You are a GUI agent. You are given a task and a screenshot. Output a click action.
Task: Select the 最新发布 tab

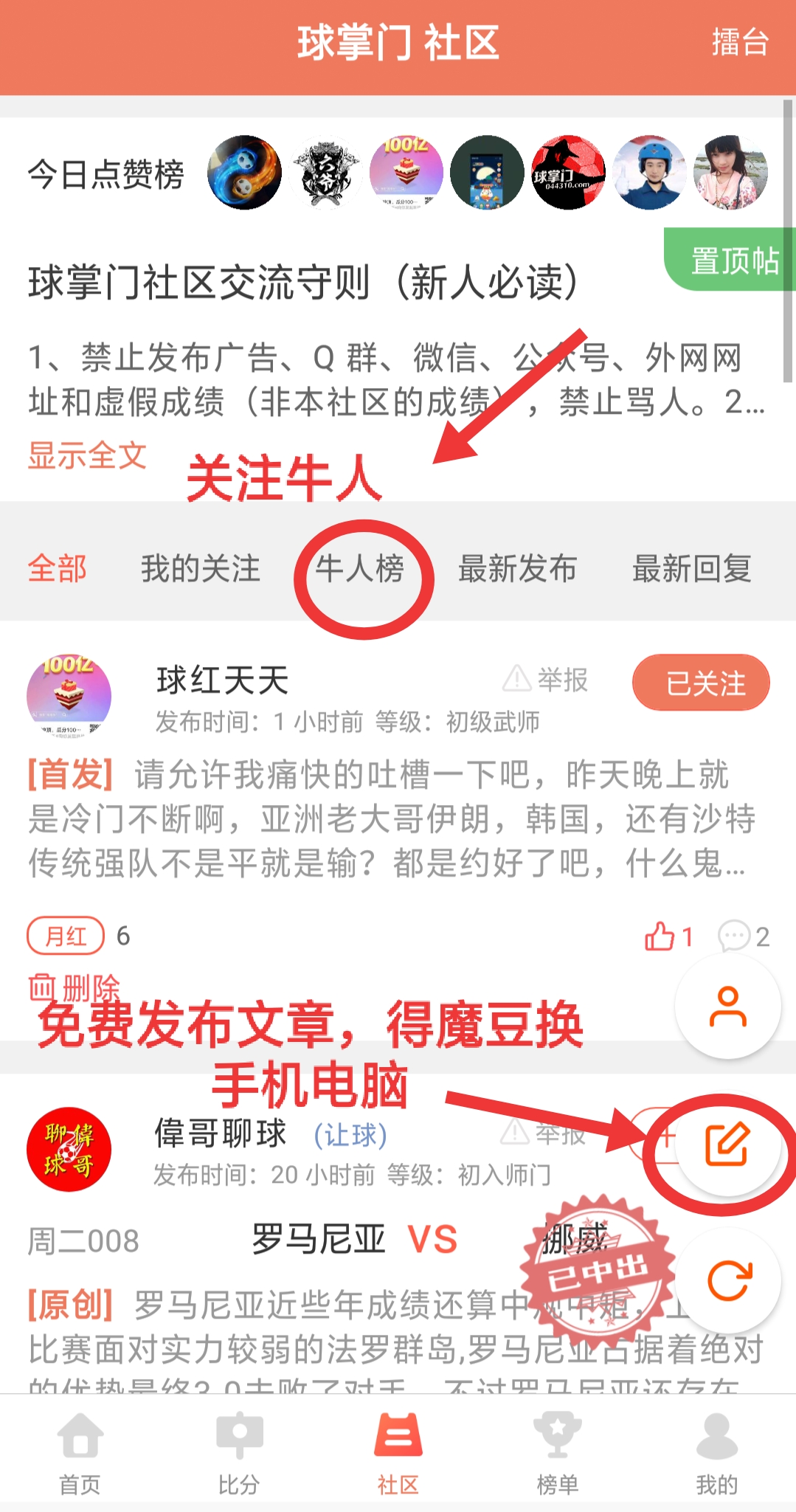[x=517, y=569]
